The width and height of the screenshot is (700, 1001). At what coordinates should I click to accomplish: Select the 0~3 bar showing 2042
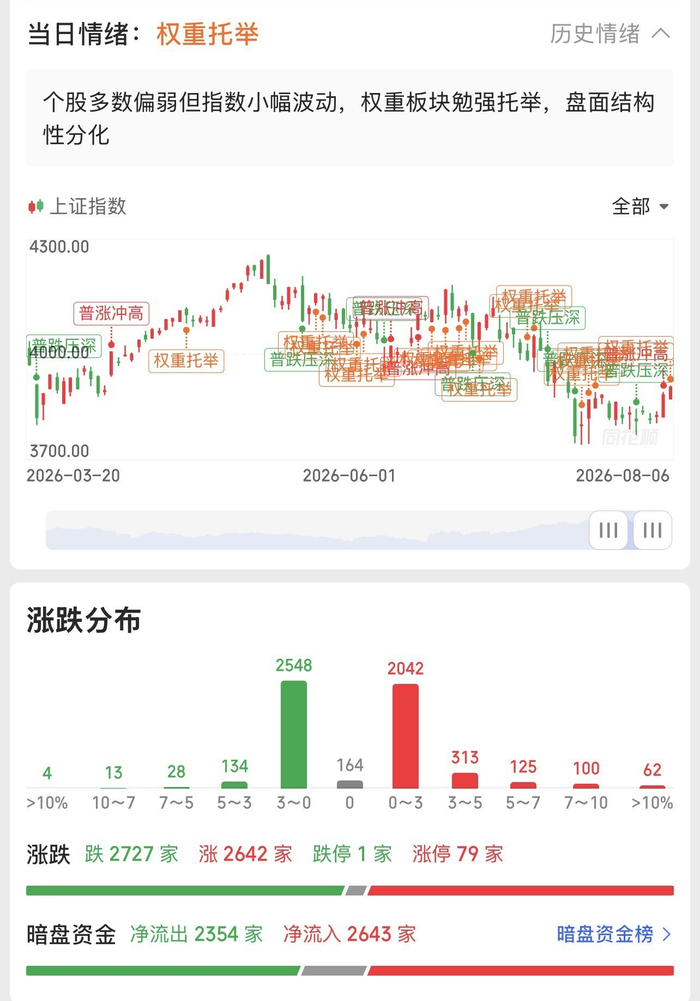[405, 736]
